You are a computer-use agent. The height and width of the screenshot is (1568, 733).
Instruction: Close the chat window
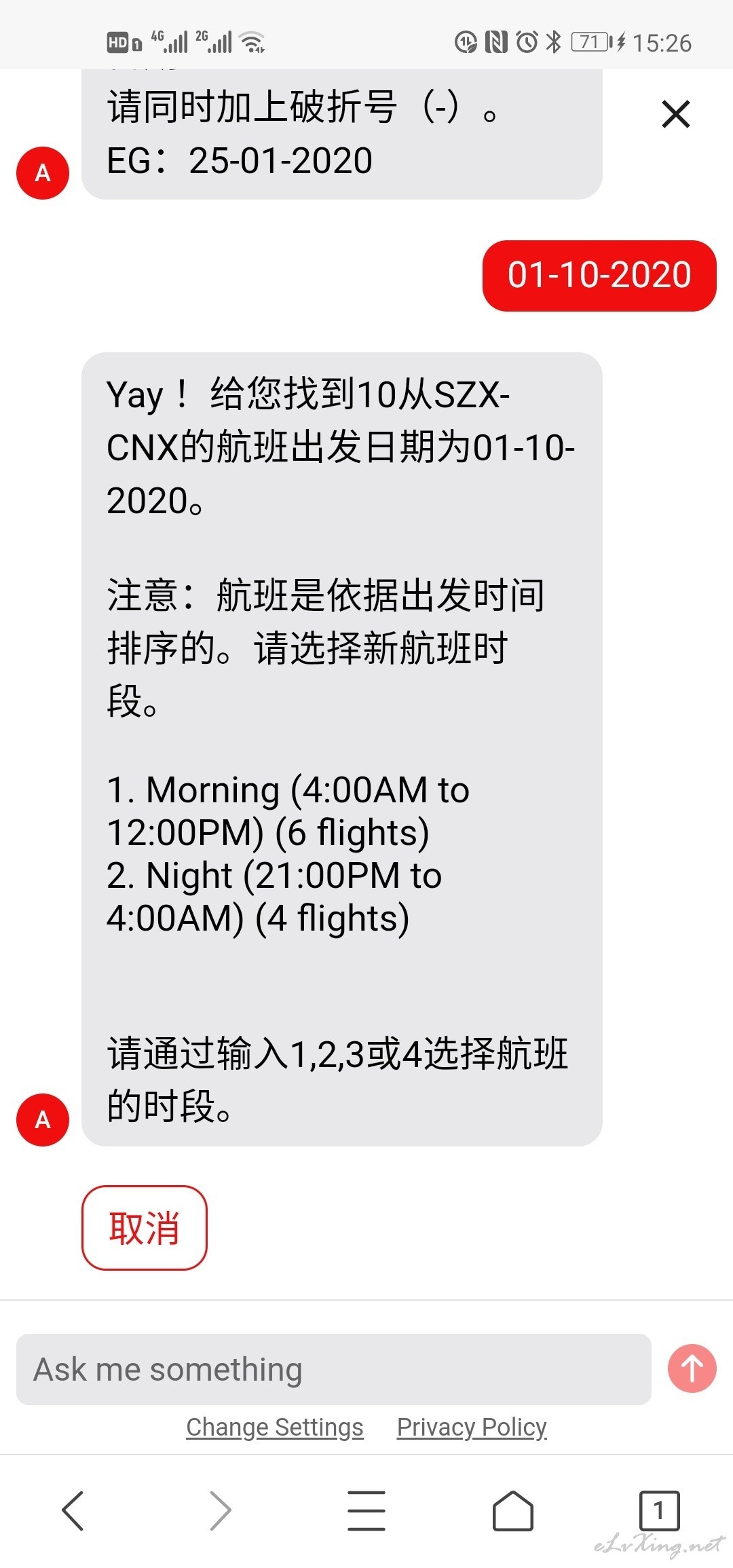[675, 114]
